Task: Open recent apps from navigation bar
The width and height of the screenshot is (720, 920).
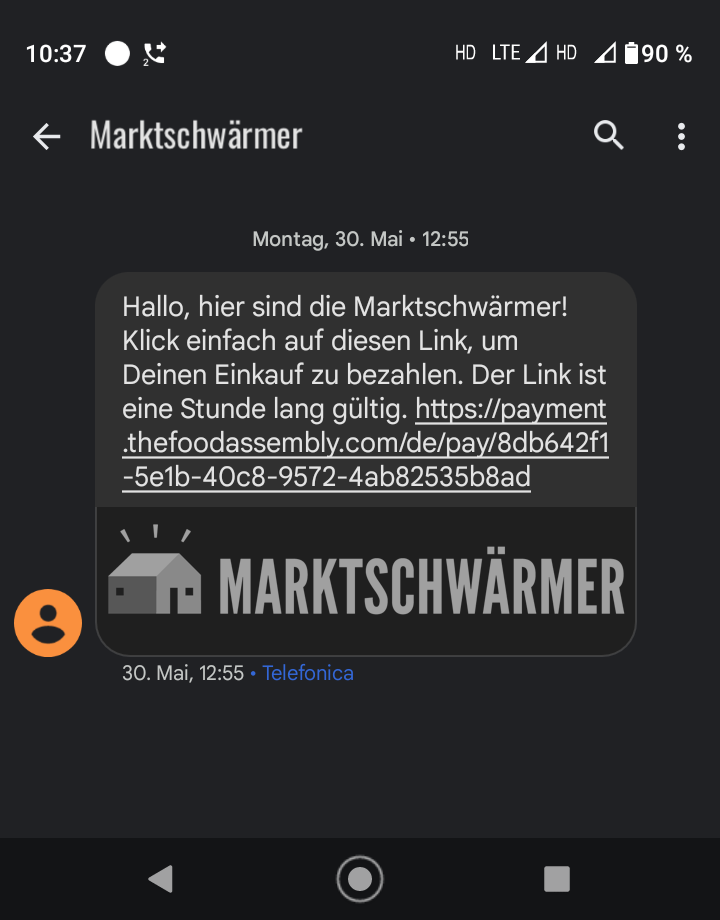Action: coord(557,879)
